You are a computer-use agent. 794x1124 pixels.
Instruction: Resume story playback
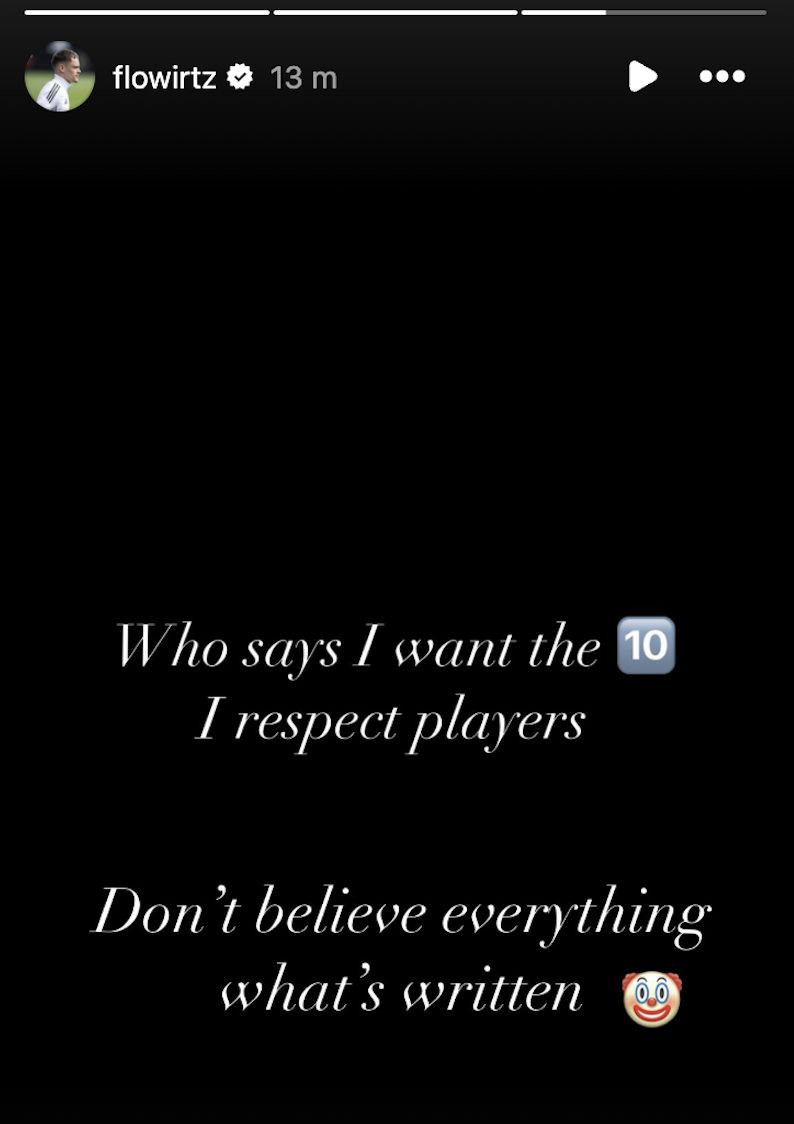pyautogui.click(x=642, y=76)
